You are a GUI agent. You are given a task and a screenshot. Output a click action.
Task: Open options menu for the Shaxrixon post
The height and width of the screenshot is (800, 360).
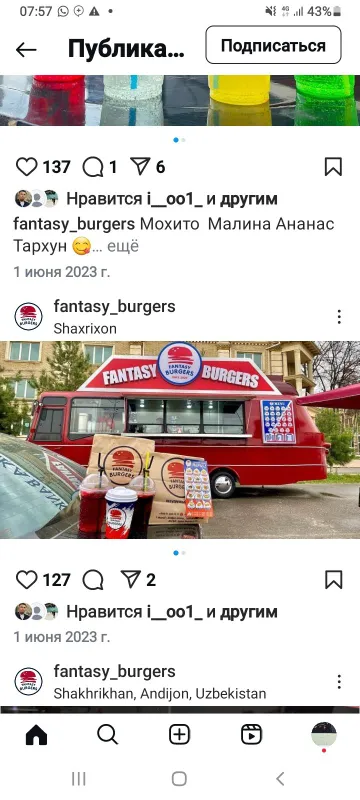(339, 317)
